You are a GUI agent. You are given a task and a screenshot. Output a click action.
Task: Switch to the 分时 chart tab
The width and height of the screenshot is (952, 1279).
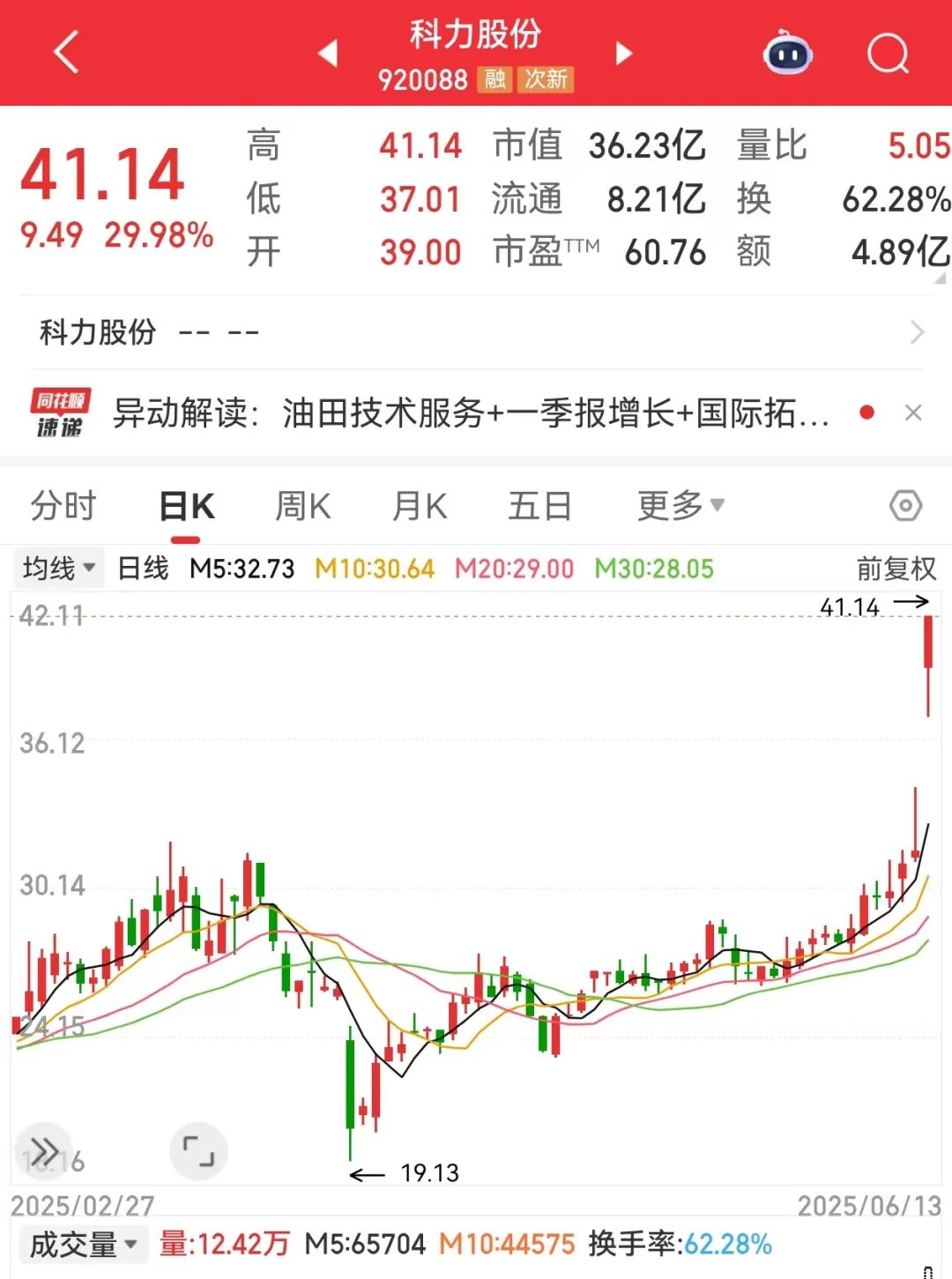(63, 507)
